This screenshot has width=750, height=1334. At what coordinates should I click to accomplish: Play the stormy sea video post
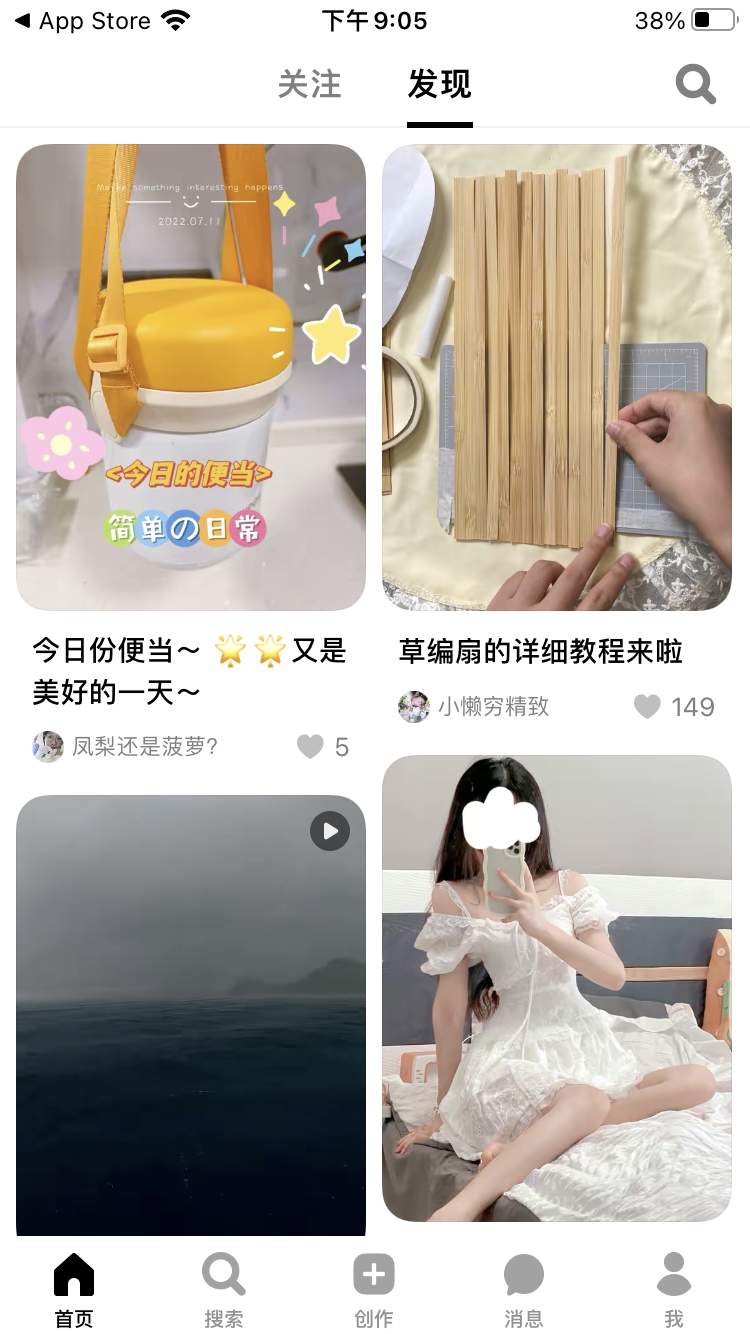click(191, 1015)
